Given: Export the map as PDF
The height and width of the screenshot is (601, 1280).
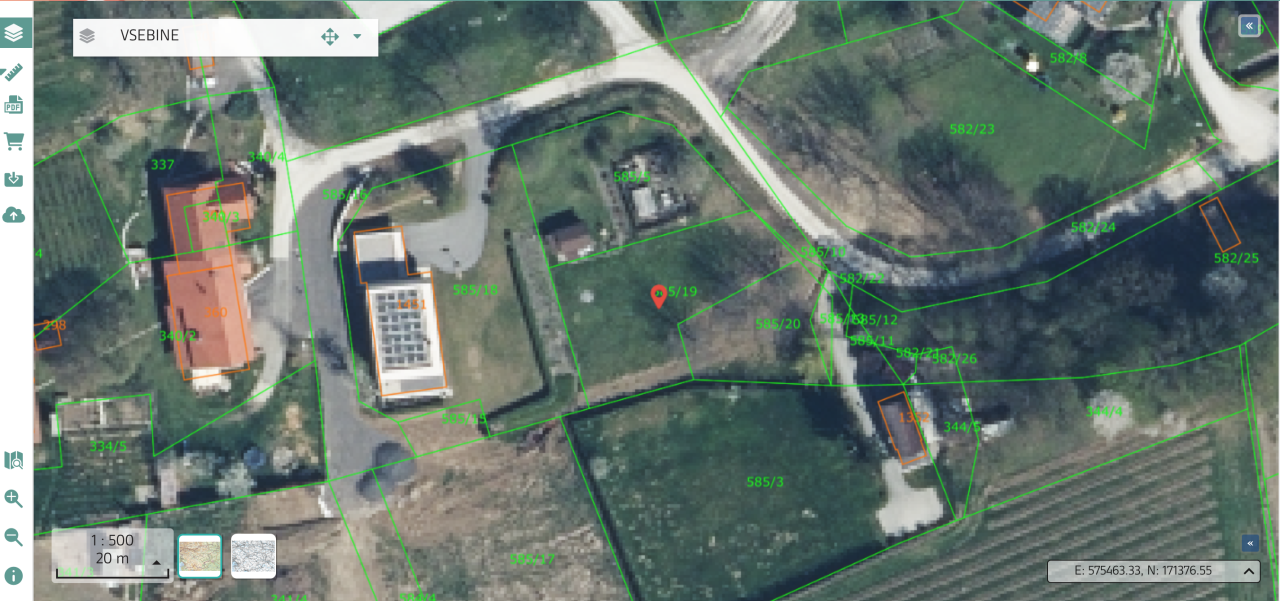Looking at the screenshot, I should click(x=14, y=105).
